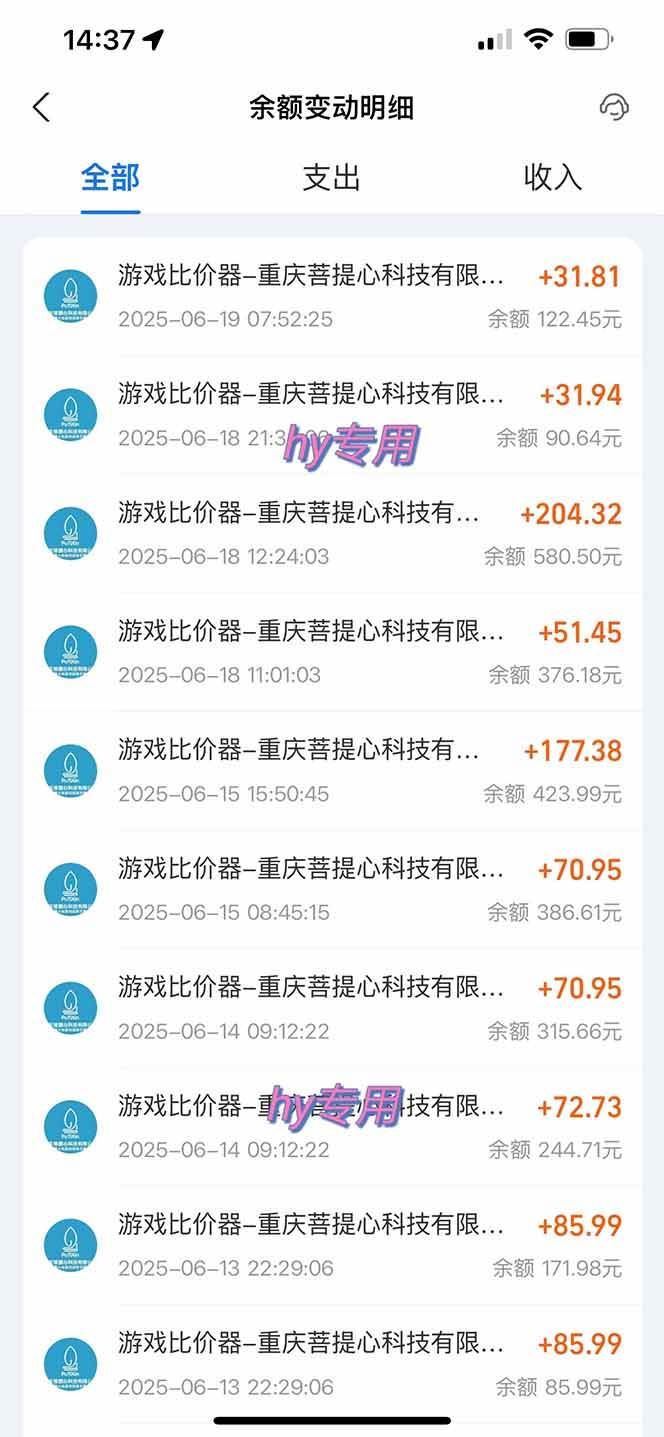Open customer service headset icon
Image resolution: width=664 pixels, height=1437 pixels.
pos(613,107)
